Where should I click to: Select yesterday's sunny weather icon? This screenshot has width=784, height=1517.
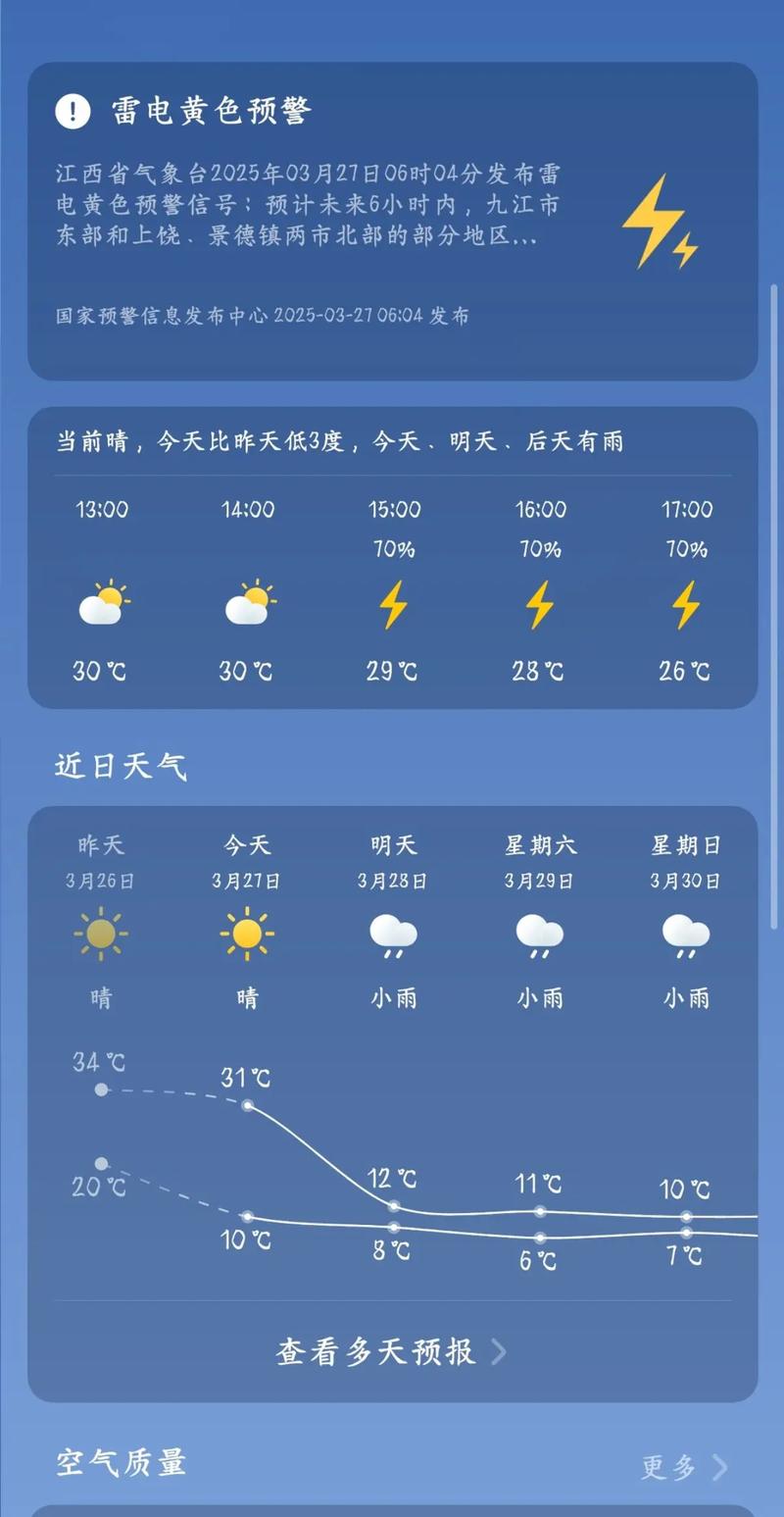coord(99,933)
